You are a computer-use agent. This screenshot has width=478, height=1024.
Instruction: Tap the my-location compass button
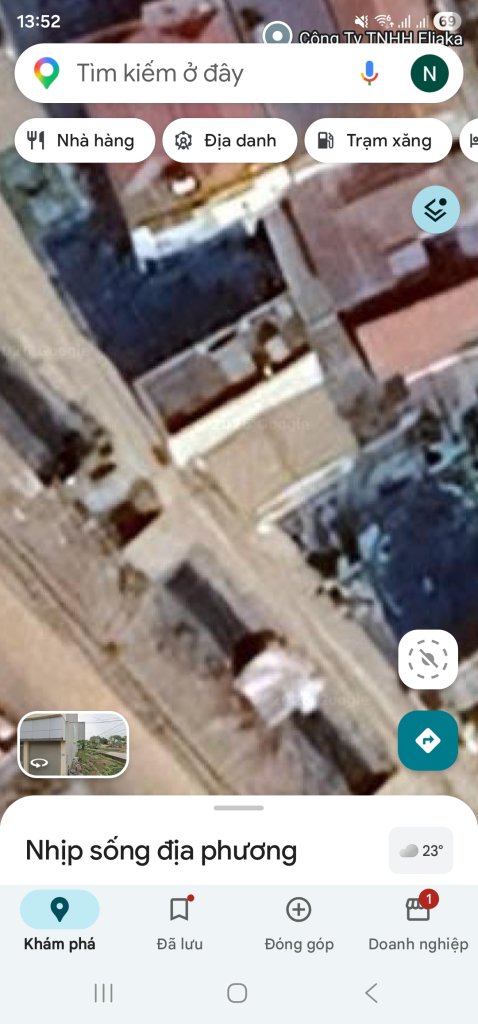pyautogui.click(x=428, y=660)
